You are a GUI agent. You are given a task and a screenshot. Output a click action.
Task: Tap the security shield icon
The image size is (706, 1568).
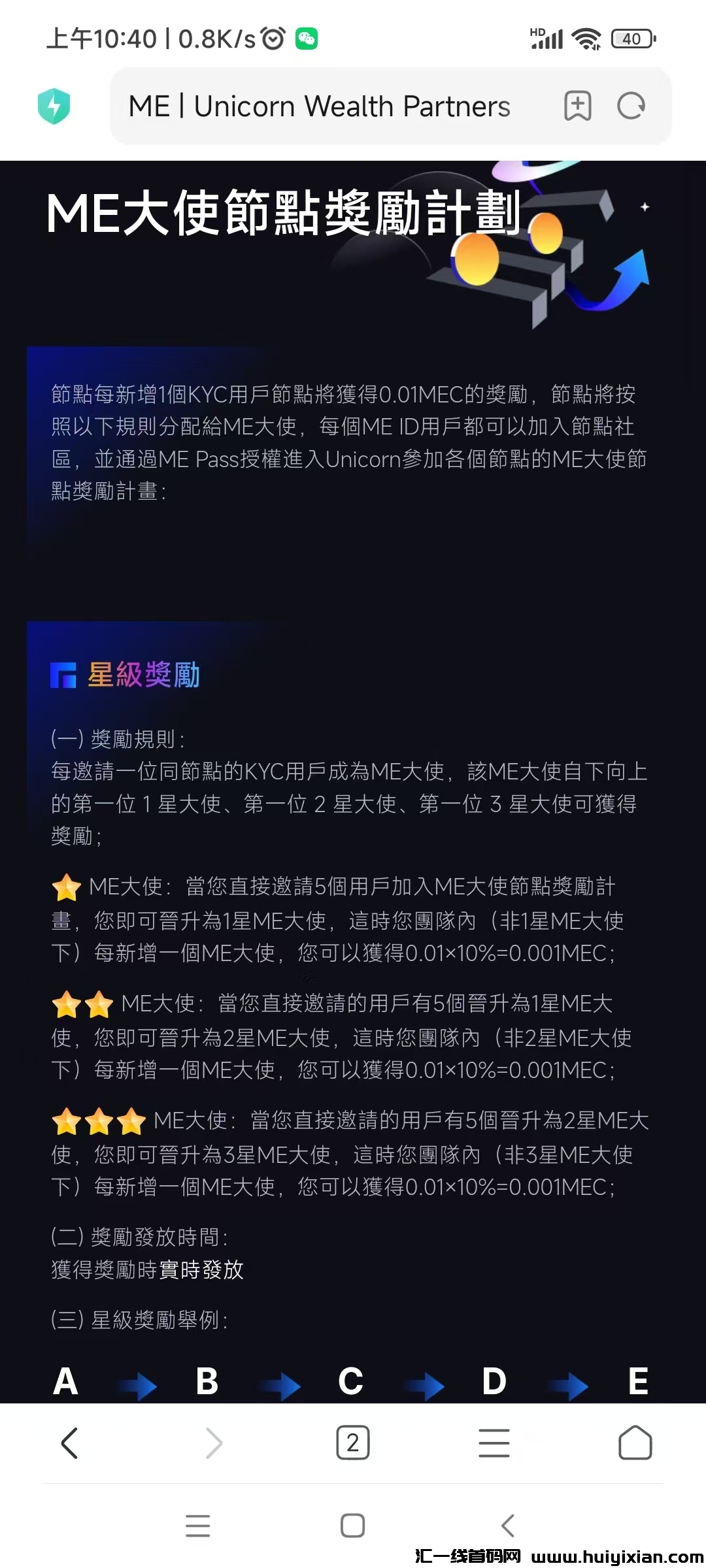pos(54,106)
